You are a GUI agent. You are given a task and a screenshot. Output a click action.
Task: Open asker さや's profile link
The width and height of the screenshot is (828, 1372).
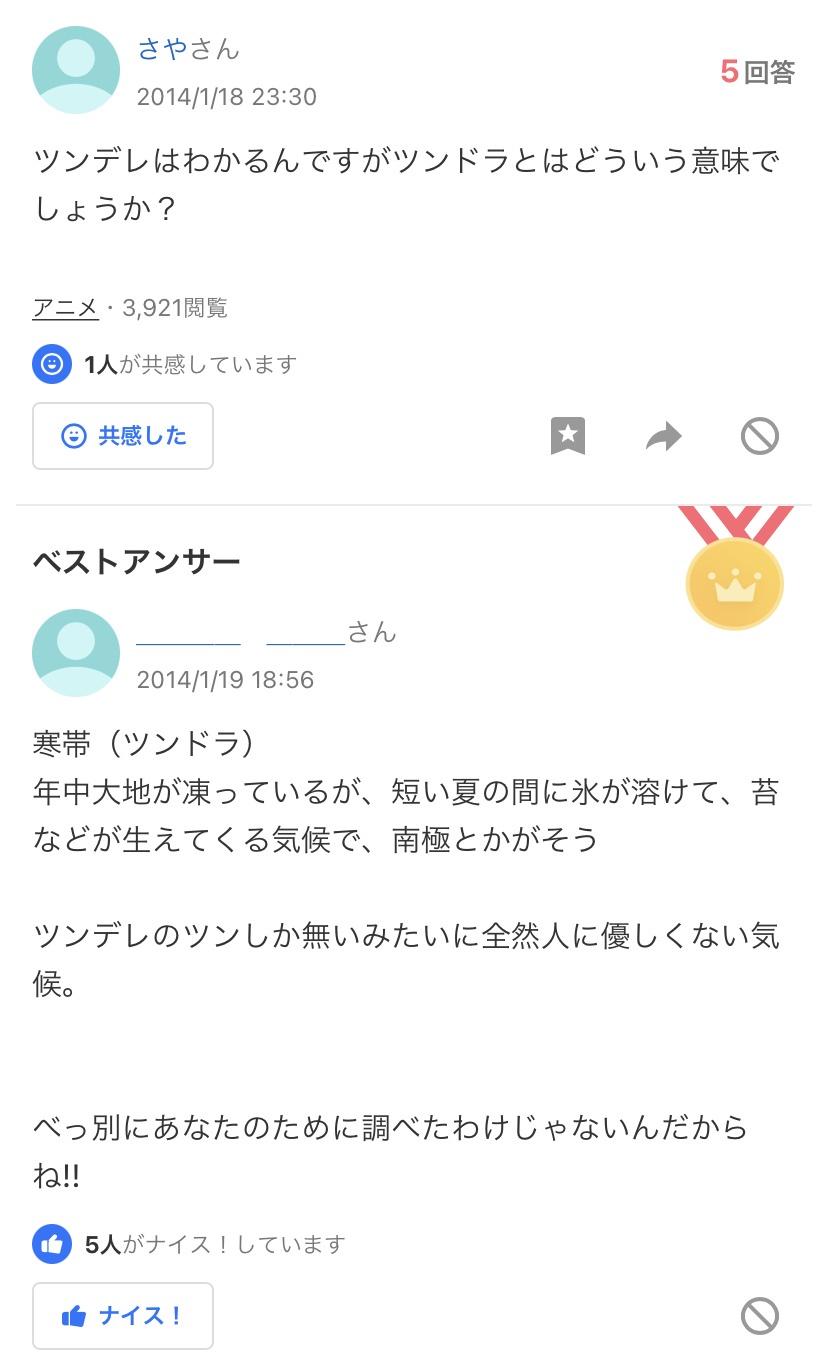(163, 49)
